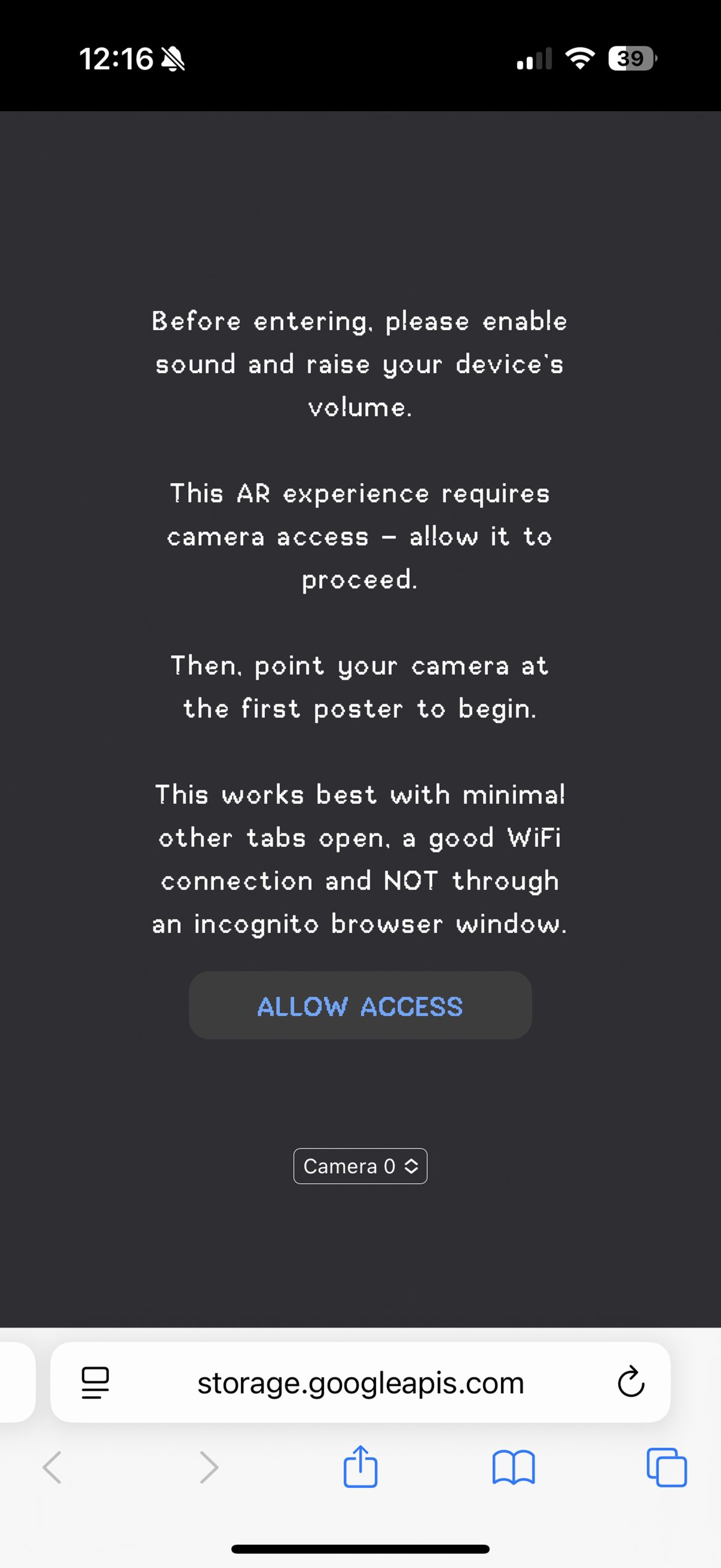Edit the storage.googleapis.com address bar
The image size is (721, 1568).
(x=360, y=1382)
